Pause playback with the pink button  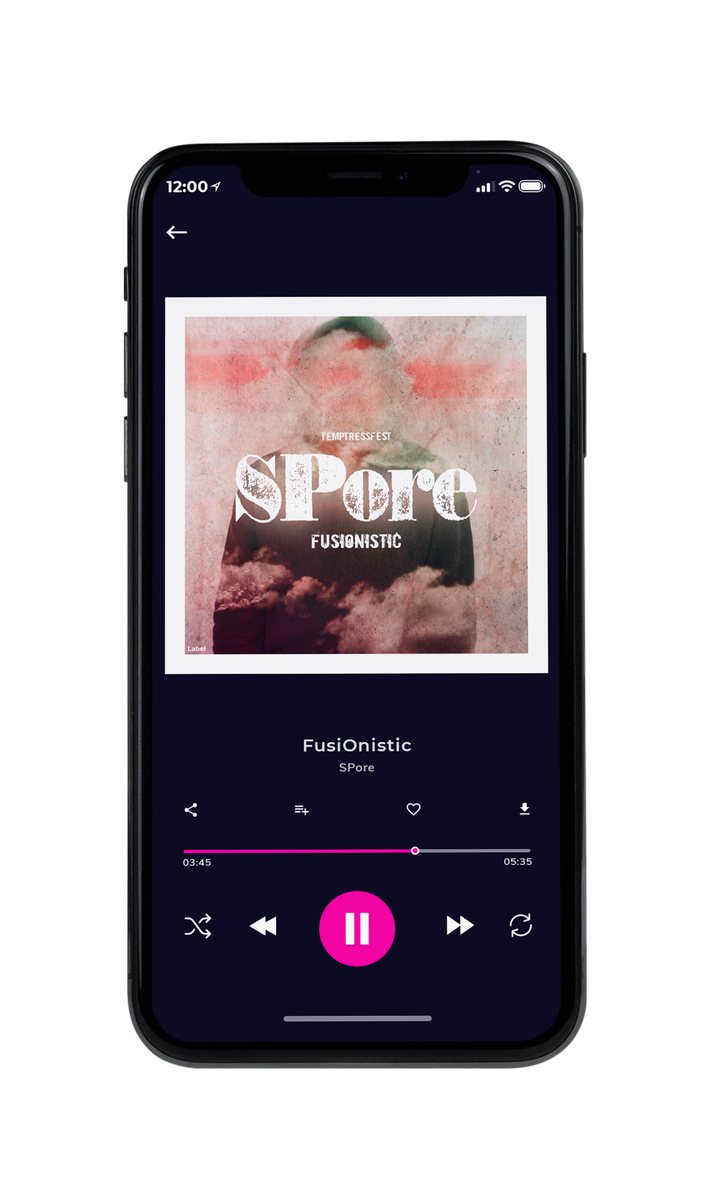pyautogui.click(x=357, y=929)
